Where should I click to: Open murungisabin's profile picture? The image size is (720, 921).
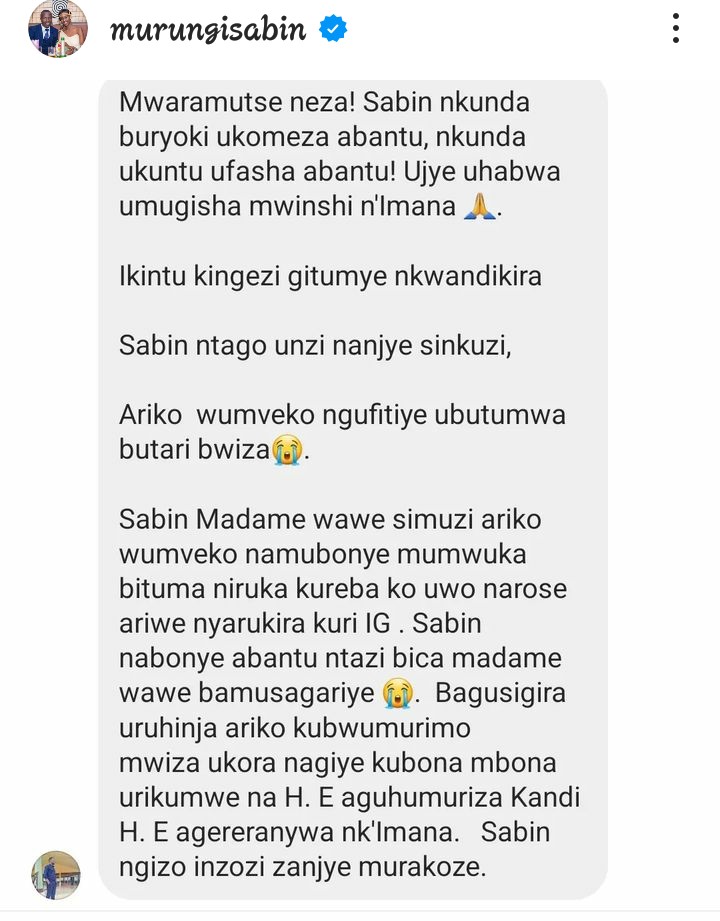[x=57, y=29]
